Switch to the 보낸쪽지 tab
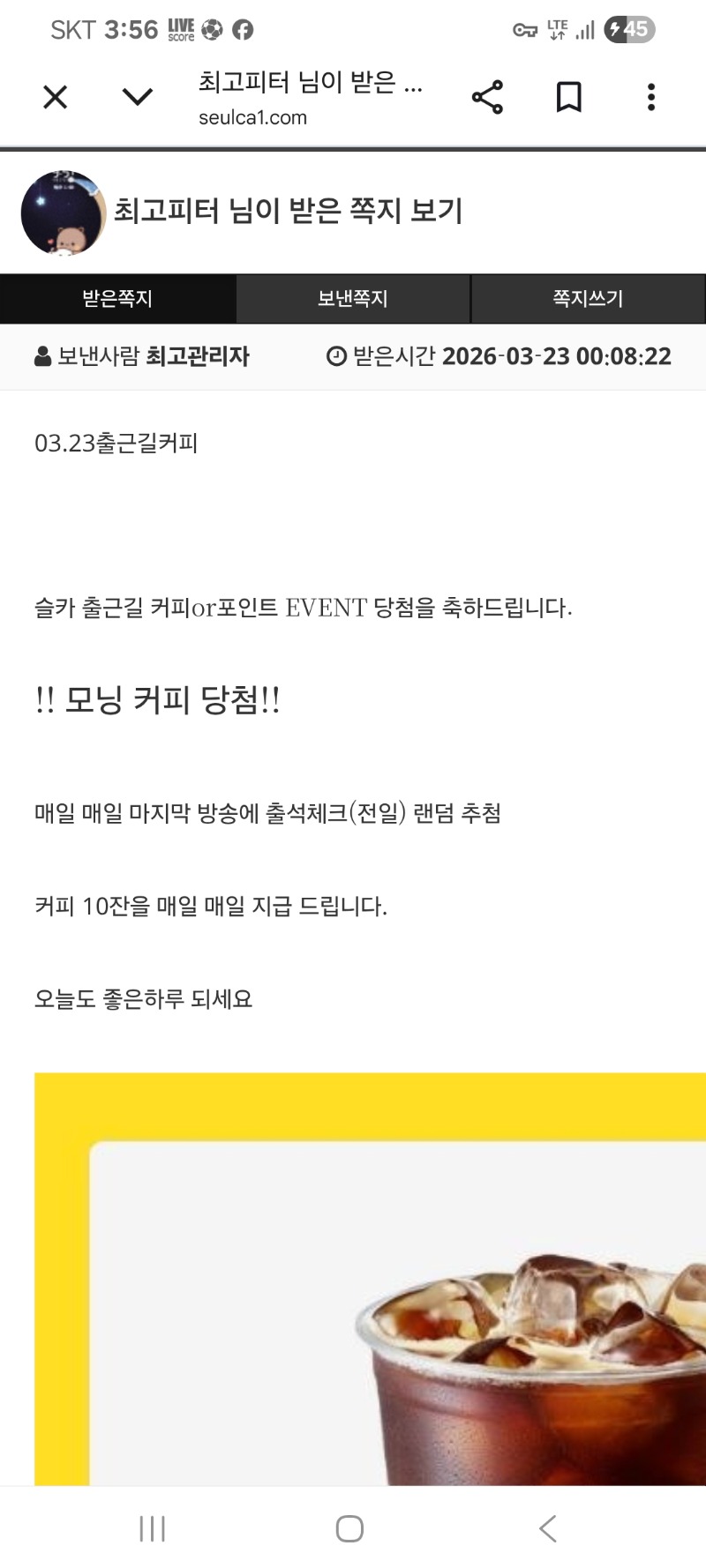706x1568 pixels. [353, 299]
